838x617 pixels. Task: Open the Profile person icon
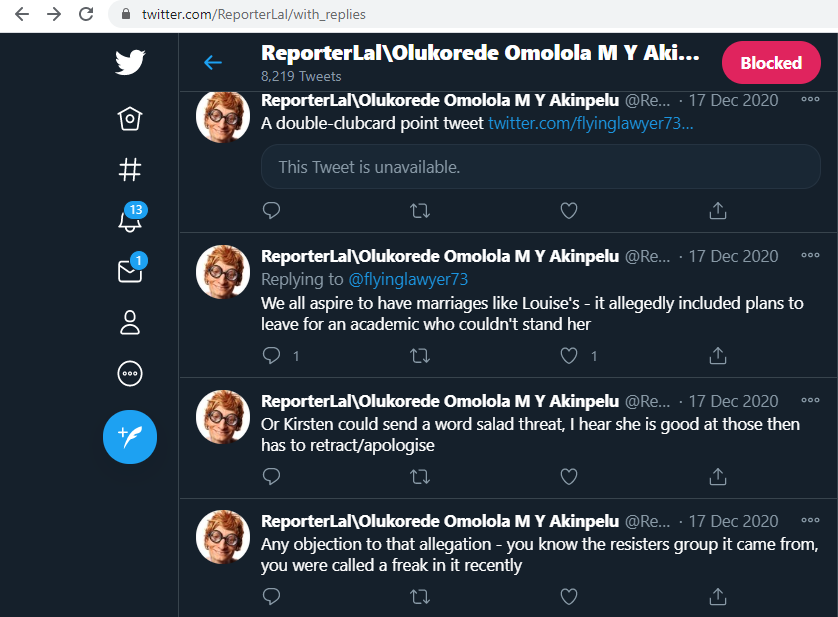coord(130,323)
